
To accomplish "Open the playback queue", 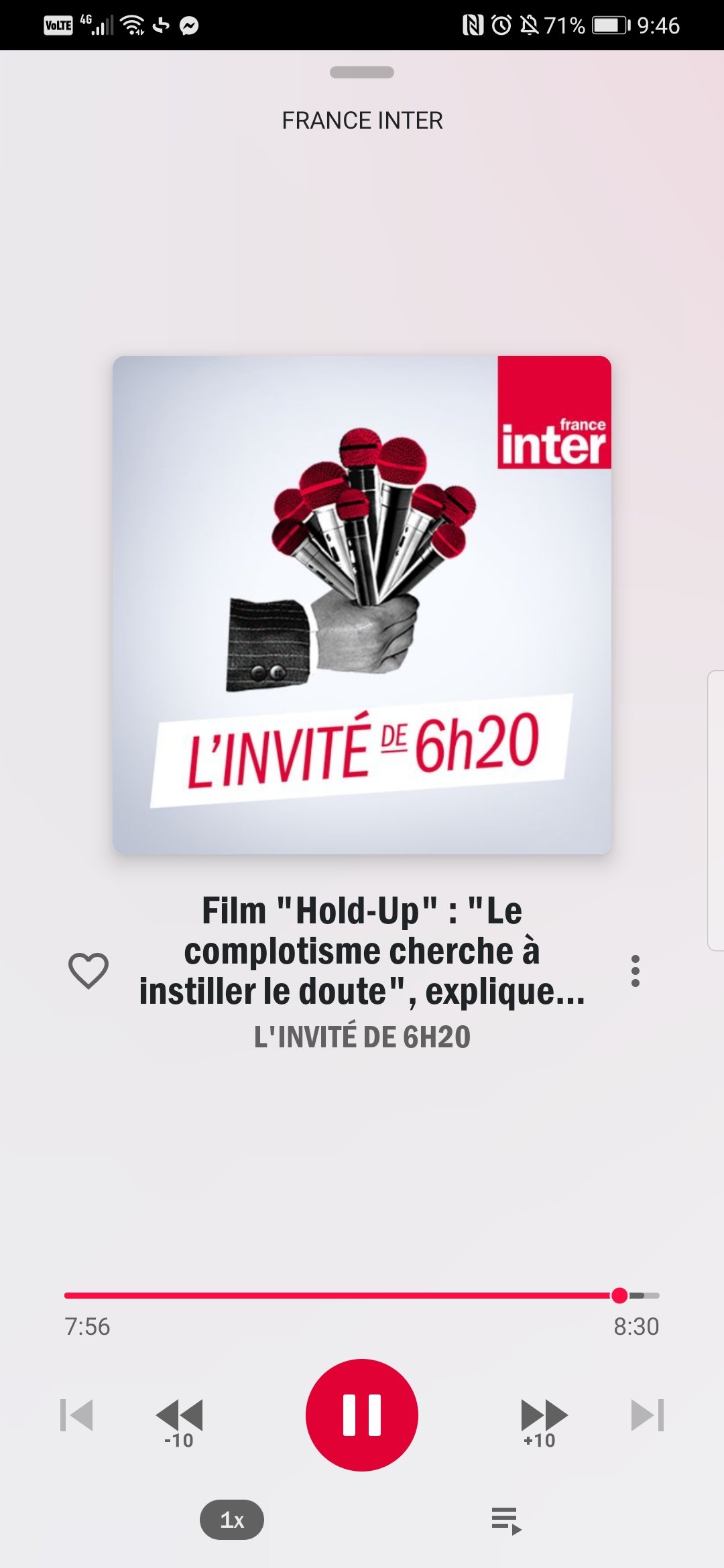I will (x=506, y=1520).
